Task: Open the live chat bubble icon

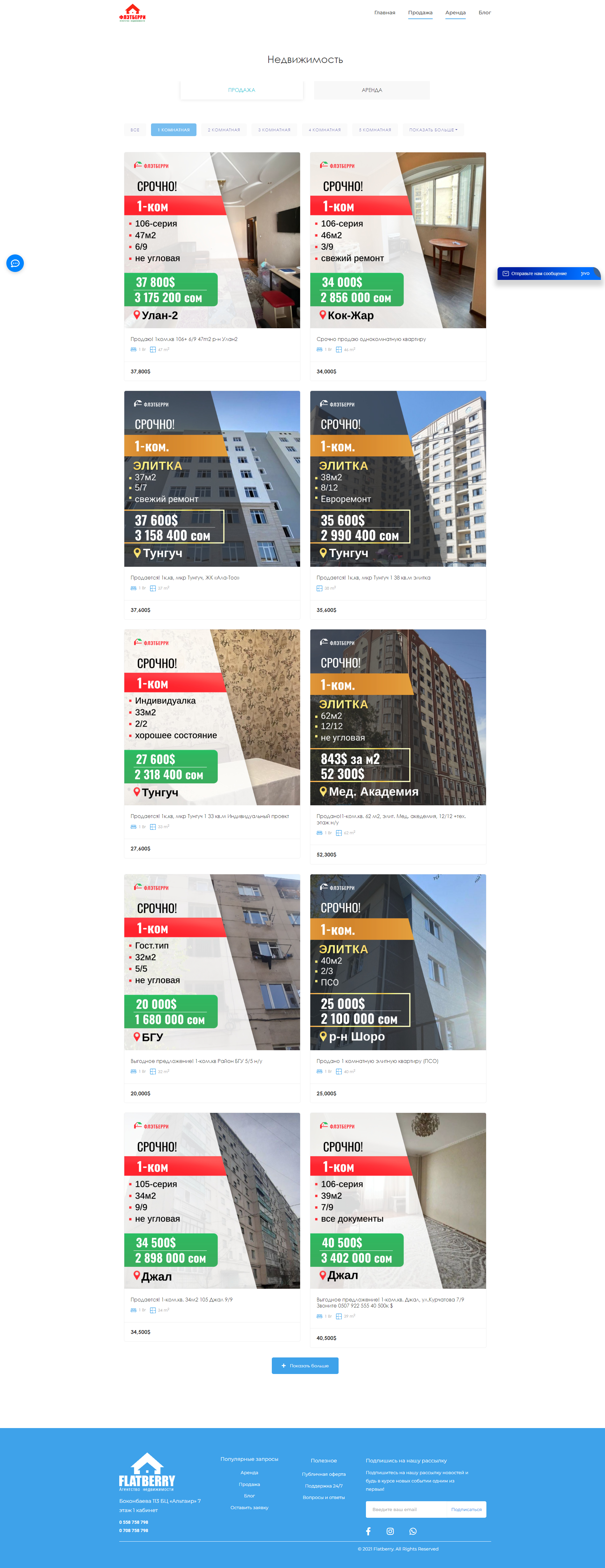Action: pyautogui.click(x=15, y=263)
